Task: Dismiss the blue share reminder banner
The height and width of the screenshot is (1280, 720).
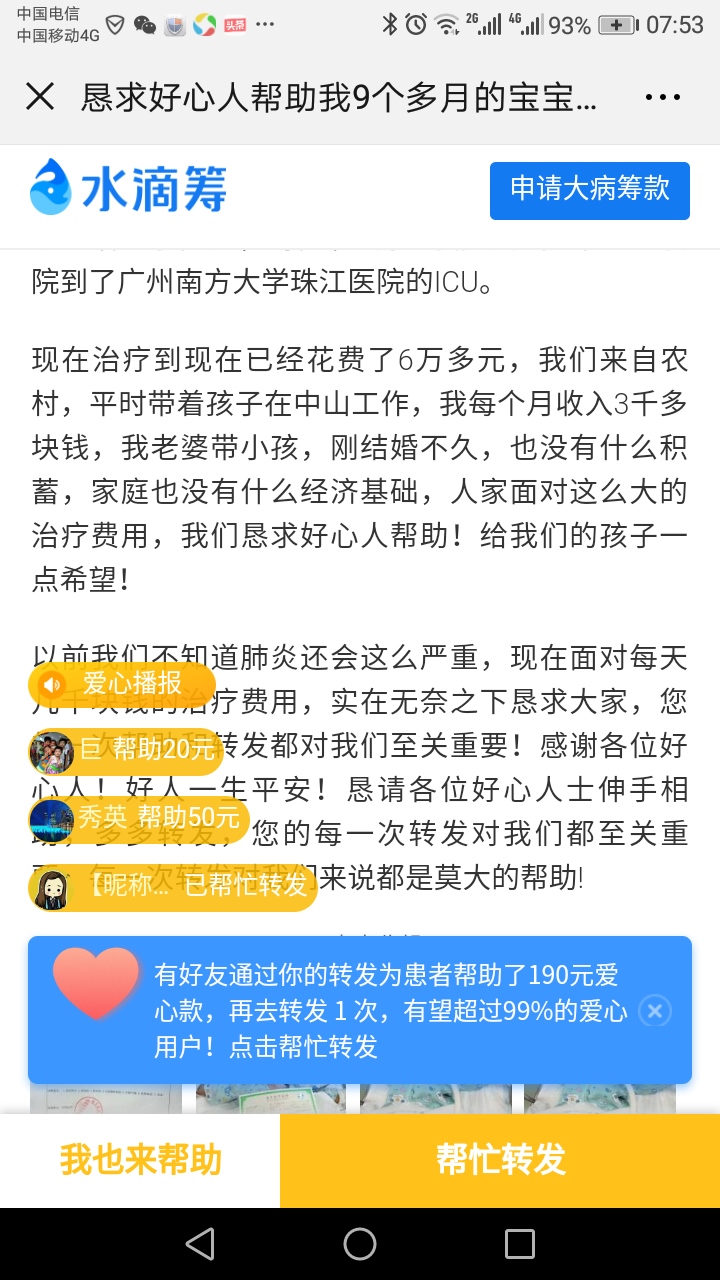Action: 654,1011
